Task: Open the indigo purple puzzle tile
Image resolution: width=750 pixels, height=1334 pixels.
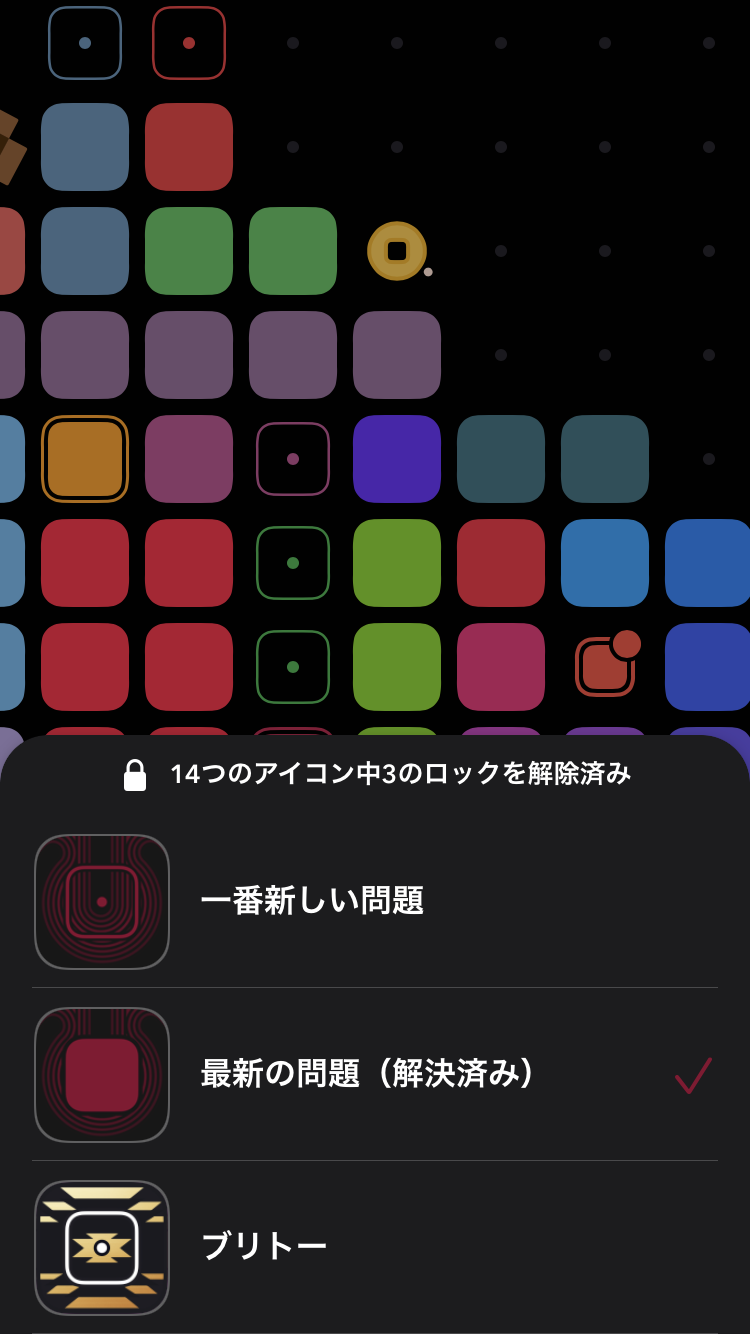Action: click(397, 459)
